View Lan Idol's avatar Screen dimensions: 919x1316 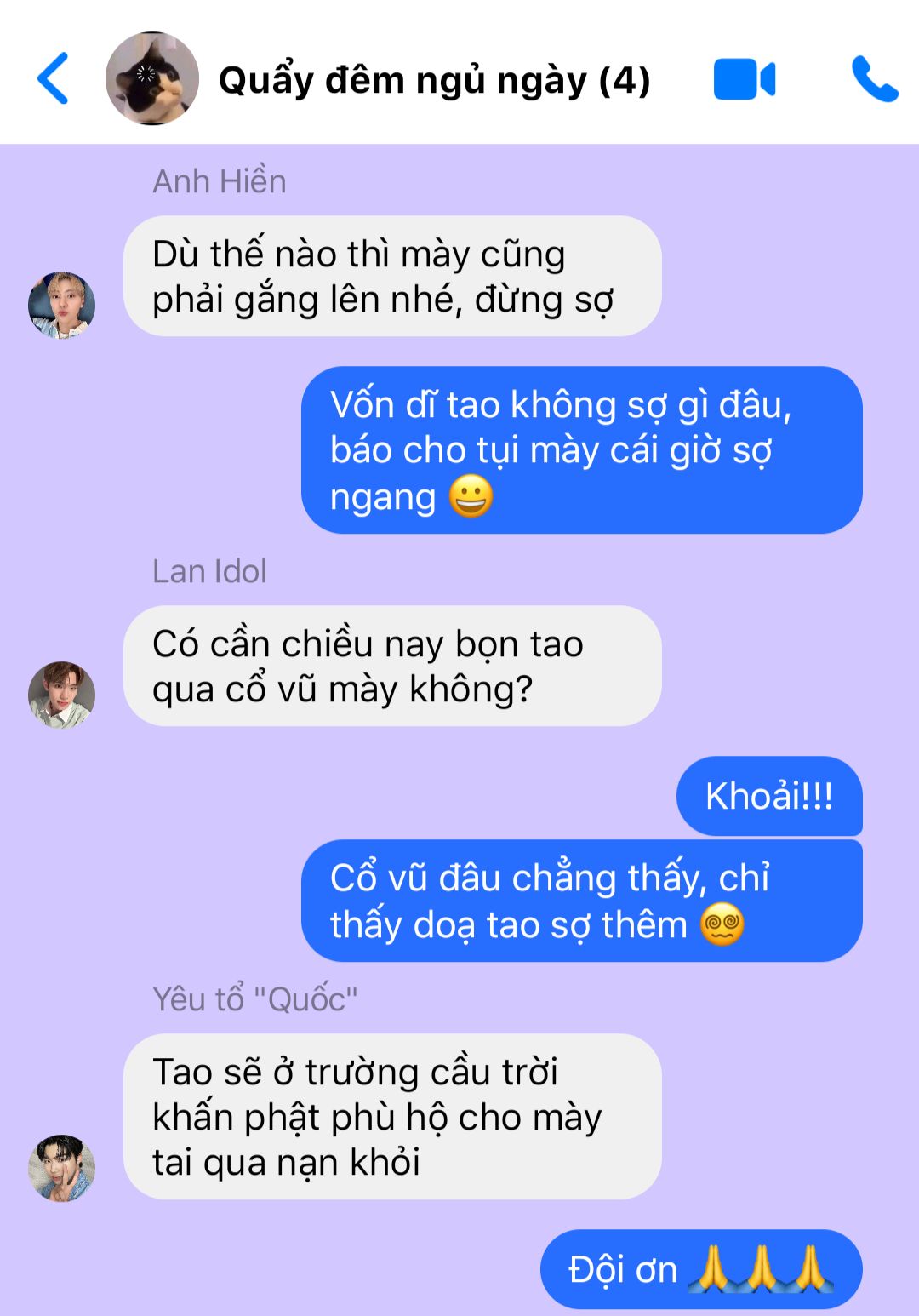[x=61, y=695]
